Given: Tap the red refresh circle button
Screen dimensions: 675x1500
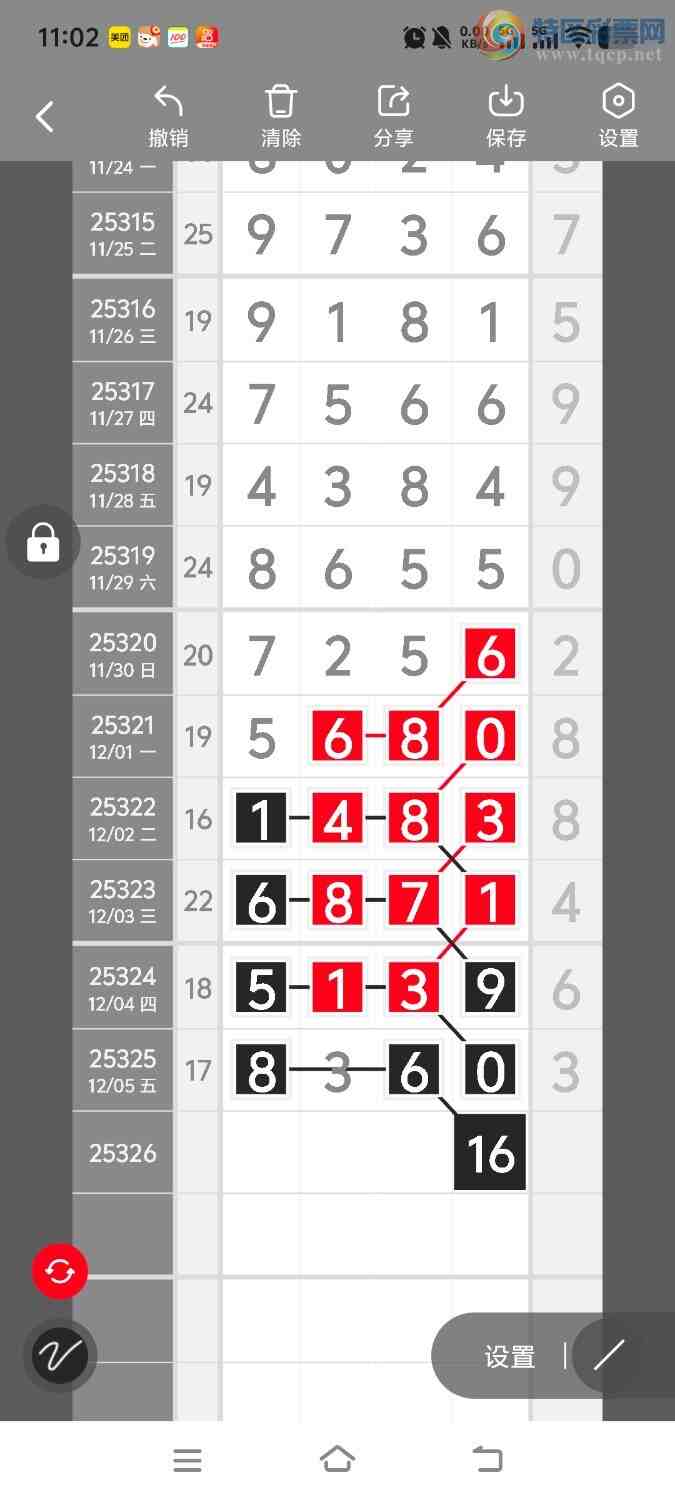Looking at the screenshot, I should tap(60, 1272).
